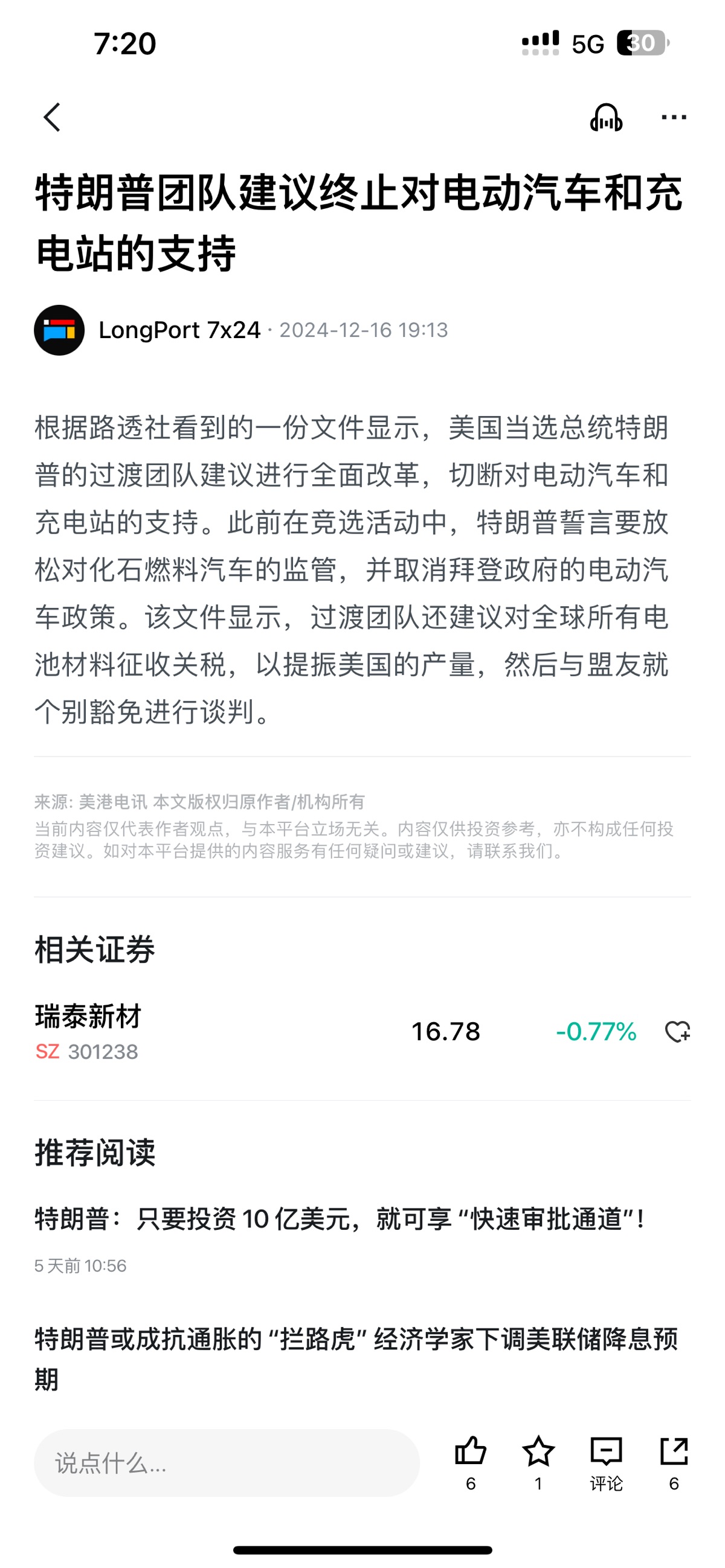The width and height of the screenshot is (725, 1568).
Task: Open the 特朗普或成抗通胀的“拦路虎” article
Action: [356, 1357]
